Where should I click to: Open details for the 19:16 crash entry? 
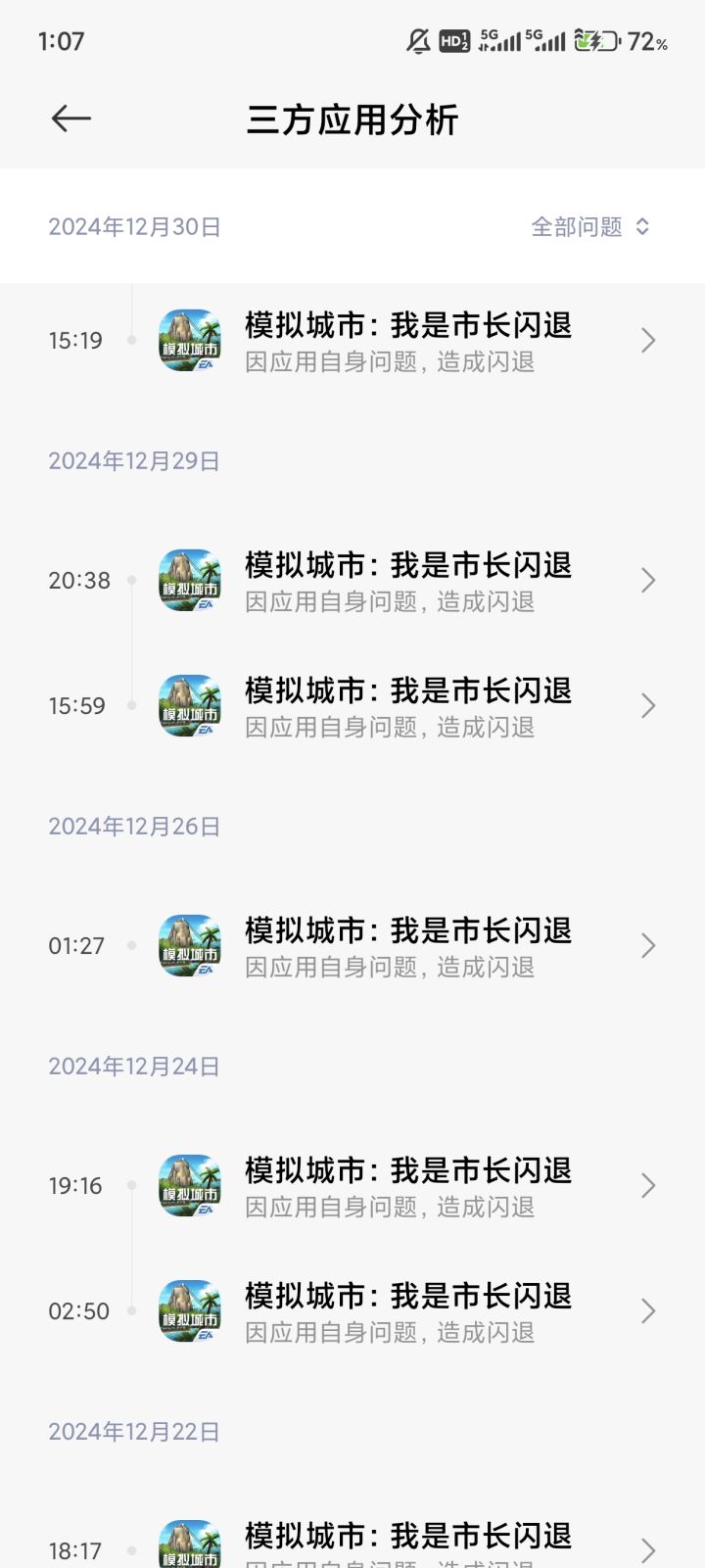click(647, 1185)
